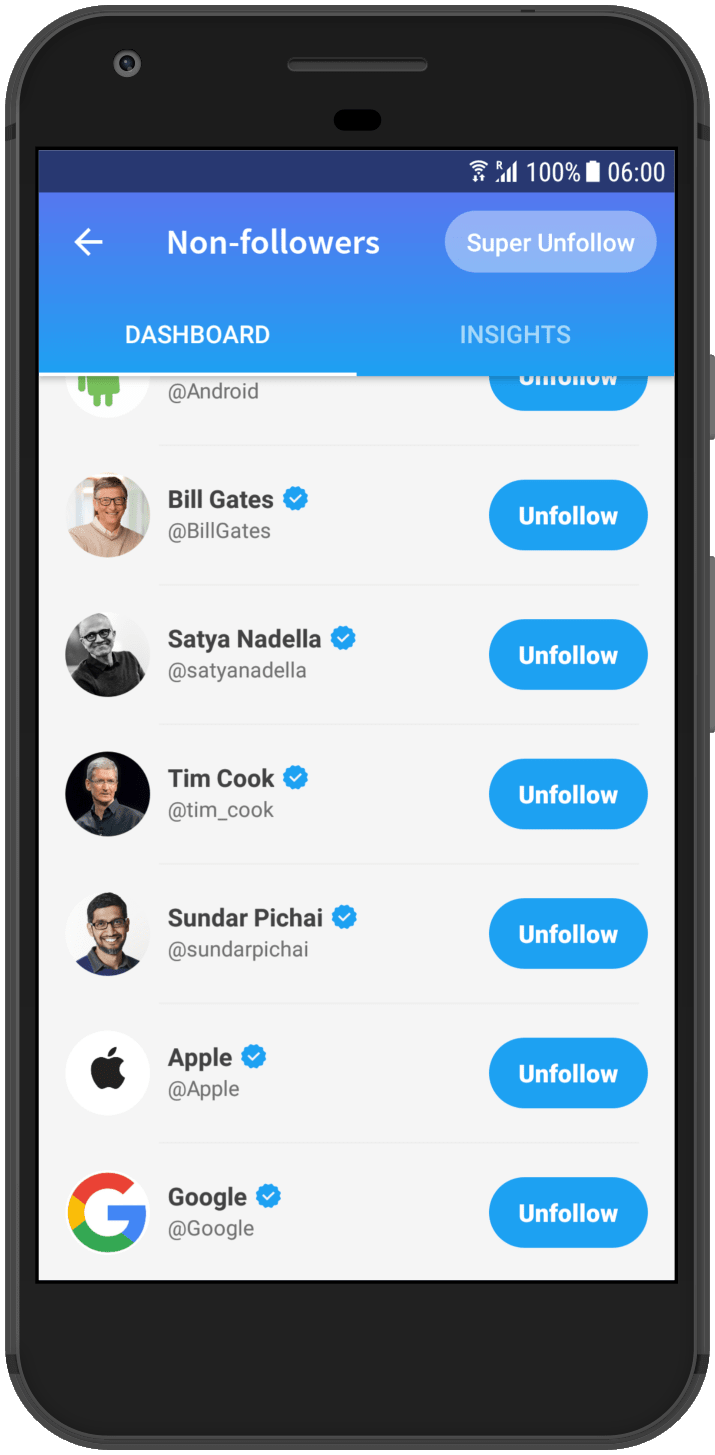Go back using the arrow icon

[89, 242]
